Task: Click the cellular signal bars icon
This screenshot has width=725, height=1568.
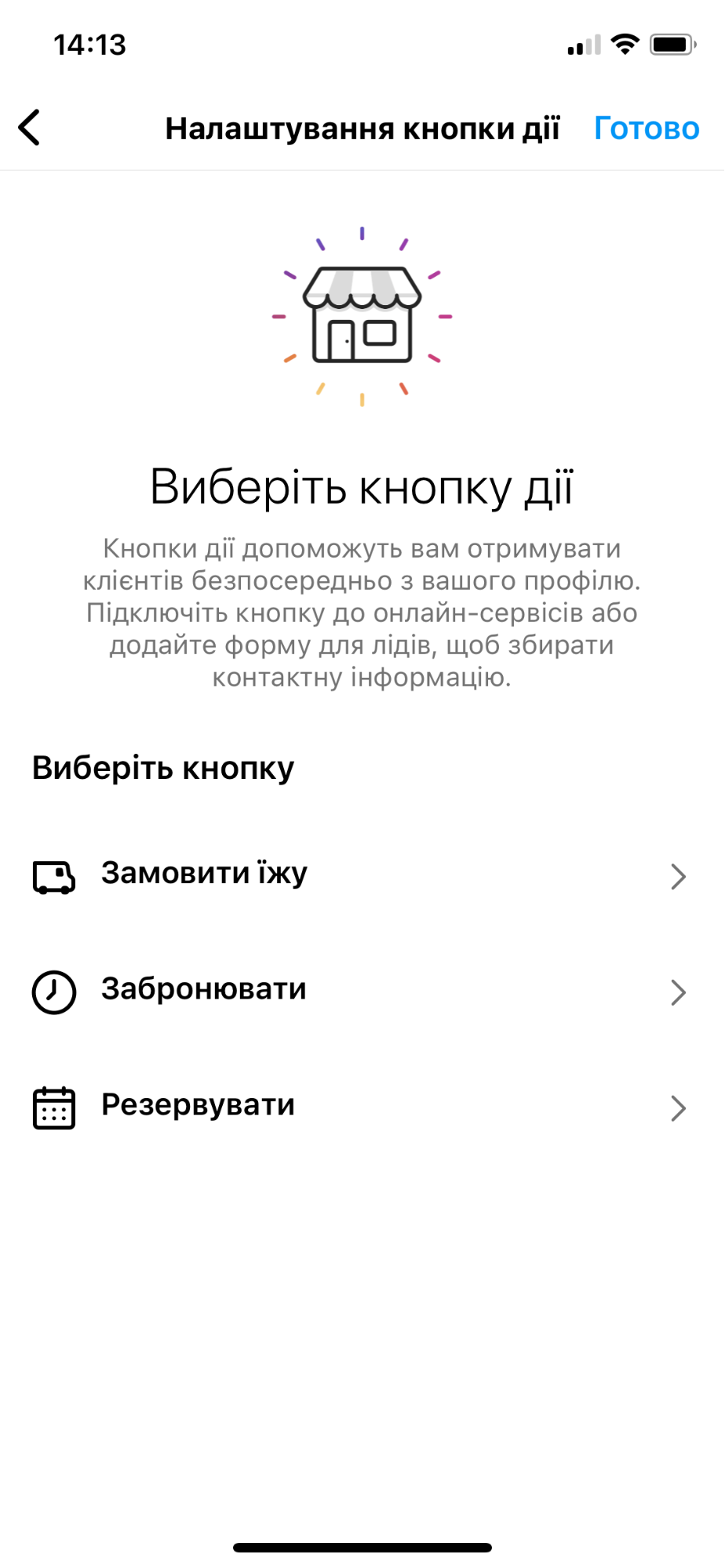Action: click(x=581, y=47)
